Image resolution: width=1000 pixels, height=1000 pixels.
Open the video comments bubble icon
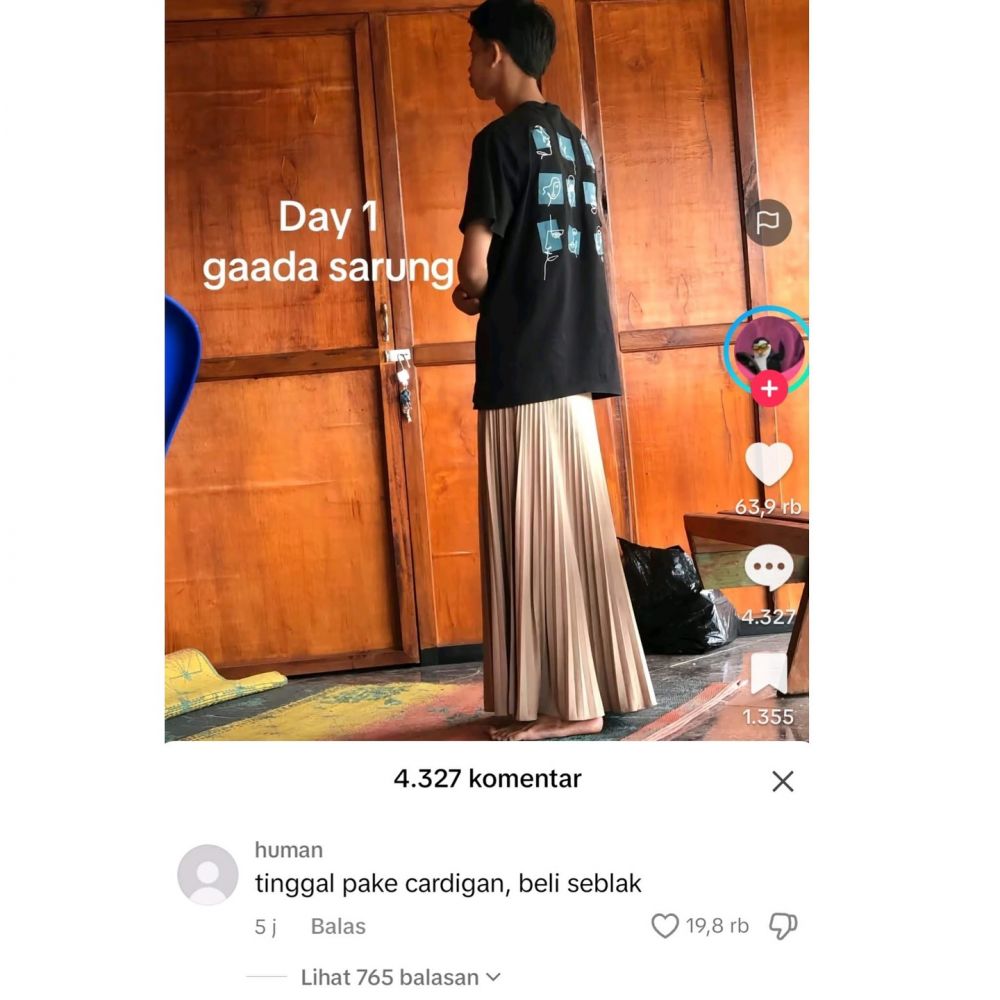[x=768, y=569]
